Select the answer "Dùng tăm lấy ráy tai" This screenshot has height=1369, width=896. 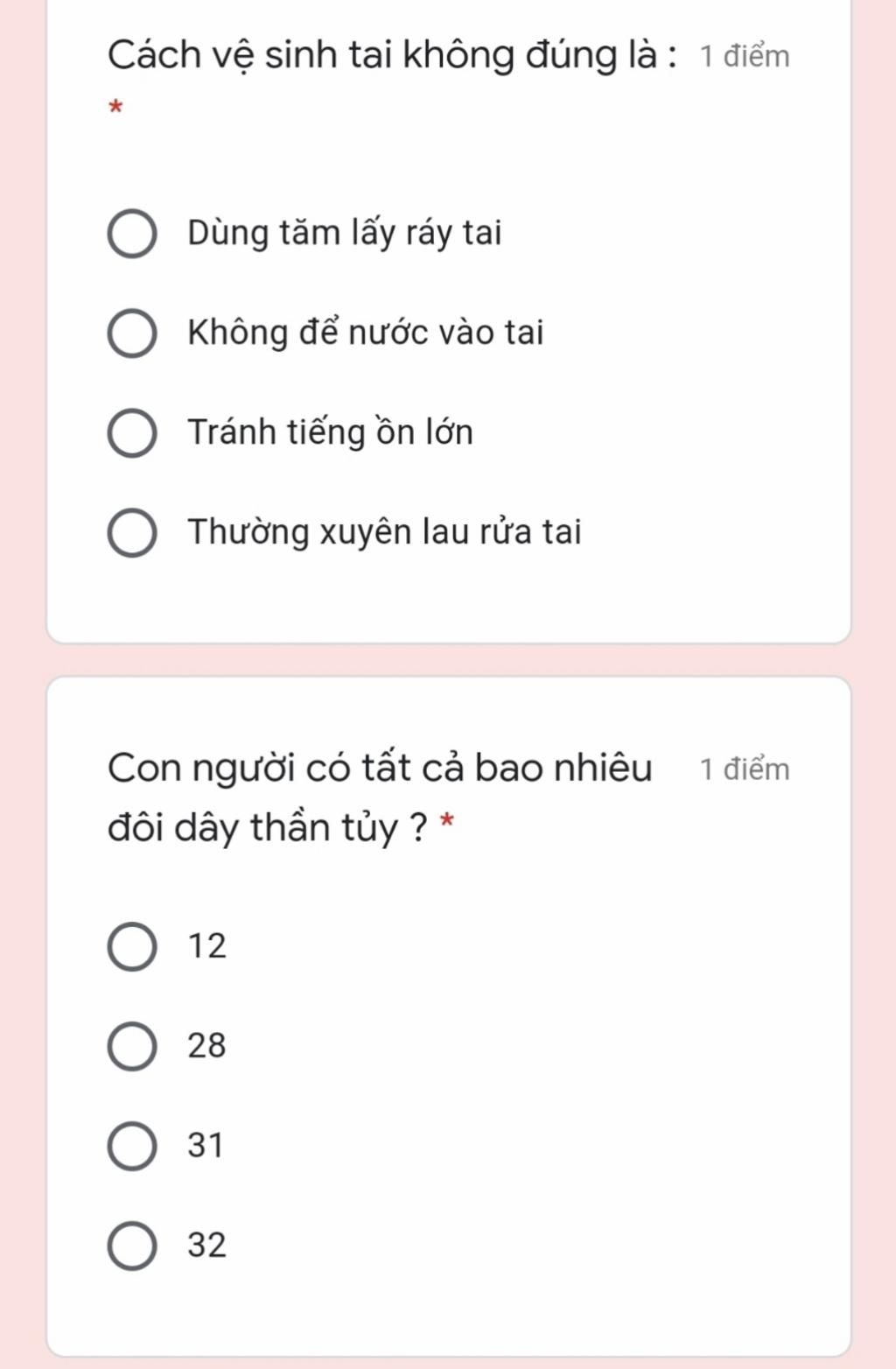pyautogui.click(x=132, y=234)
